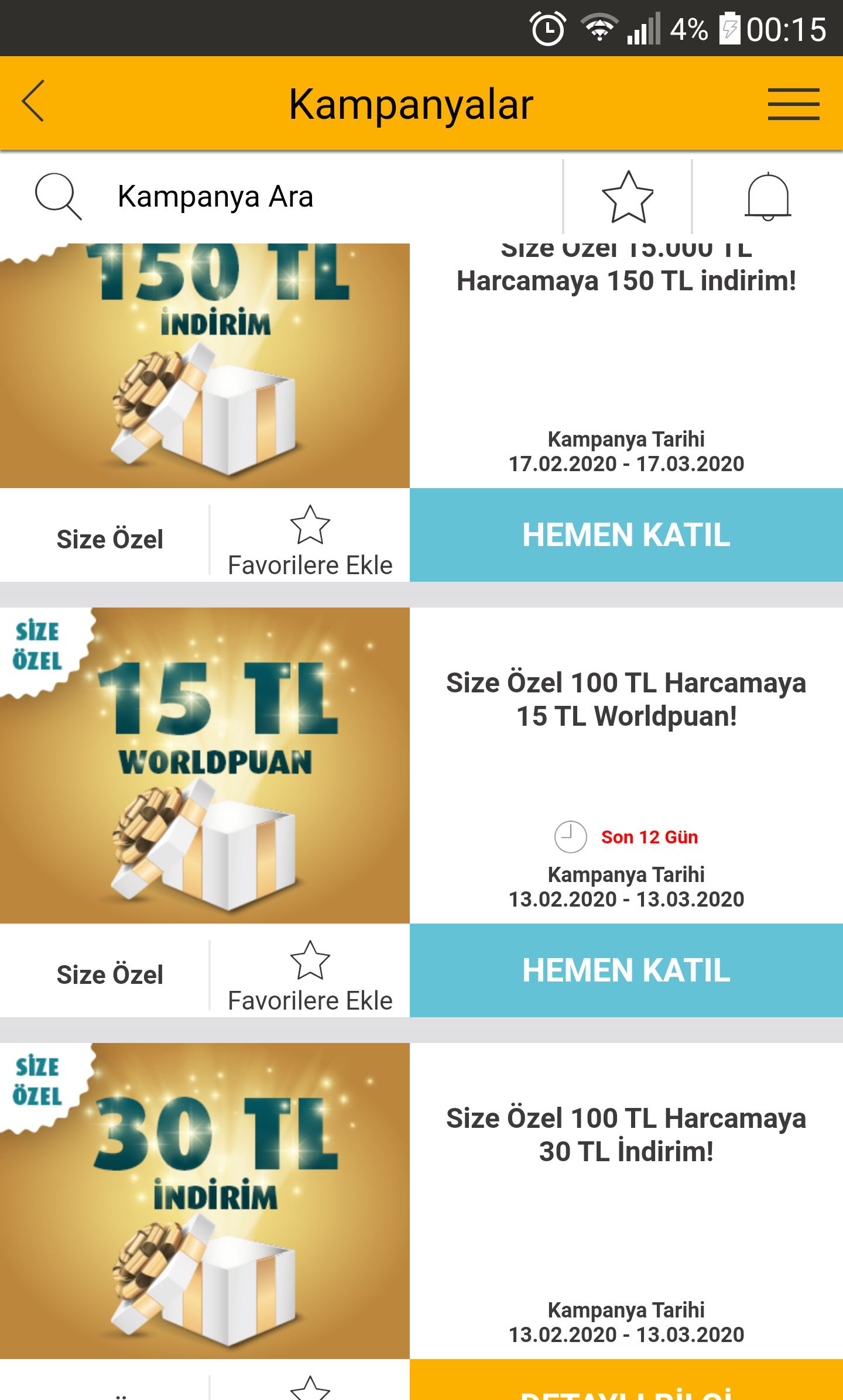Join the 15 TL Worldpuan campaign

point(626,970)
